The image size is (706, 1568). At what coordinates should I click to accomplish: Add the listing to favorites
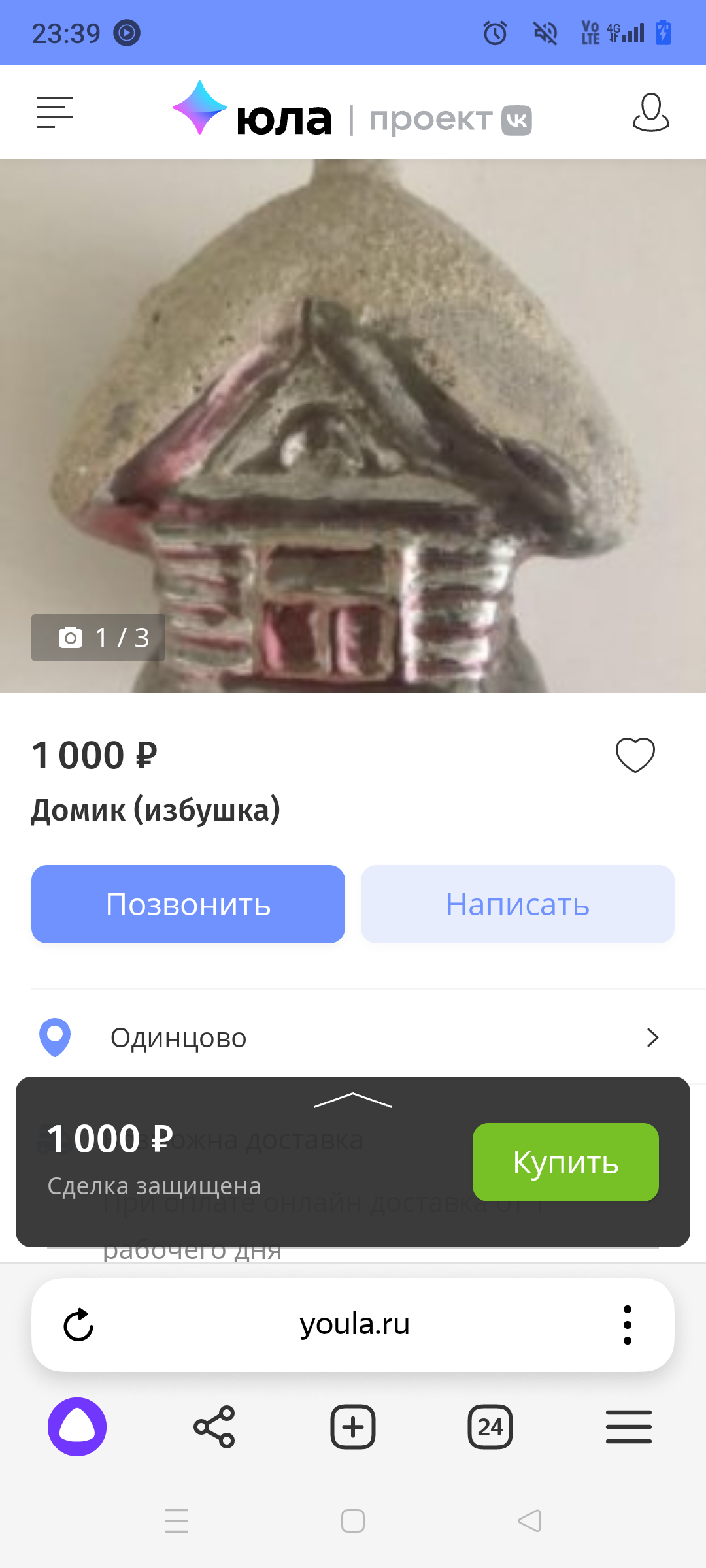[x=635, y=755]
